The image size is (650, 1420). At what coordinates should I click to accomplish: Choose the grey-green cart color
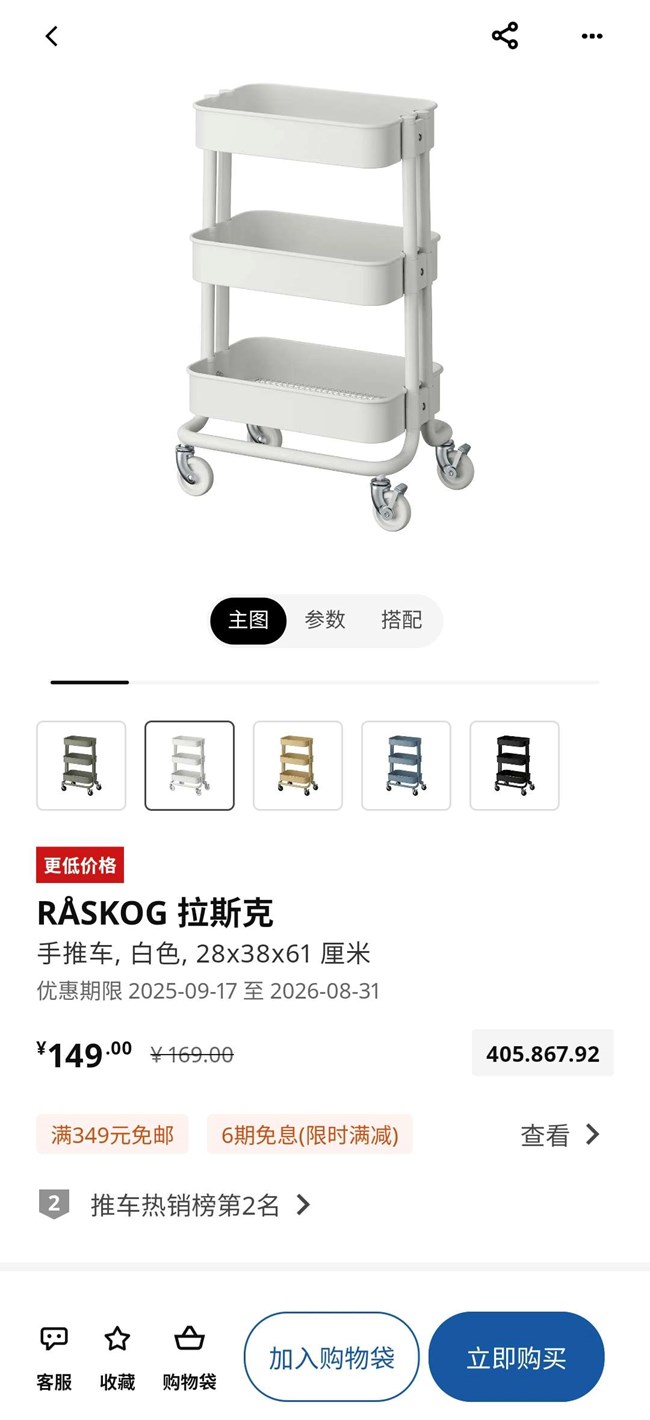pyautogui.click(x=81, y=765)
